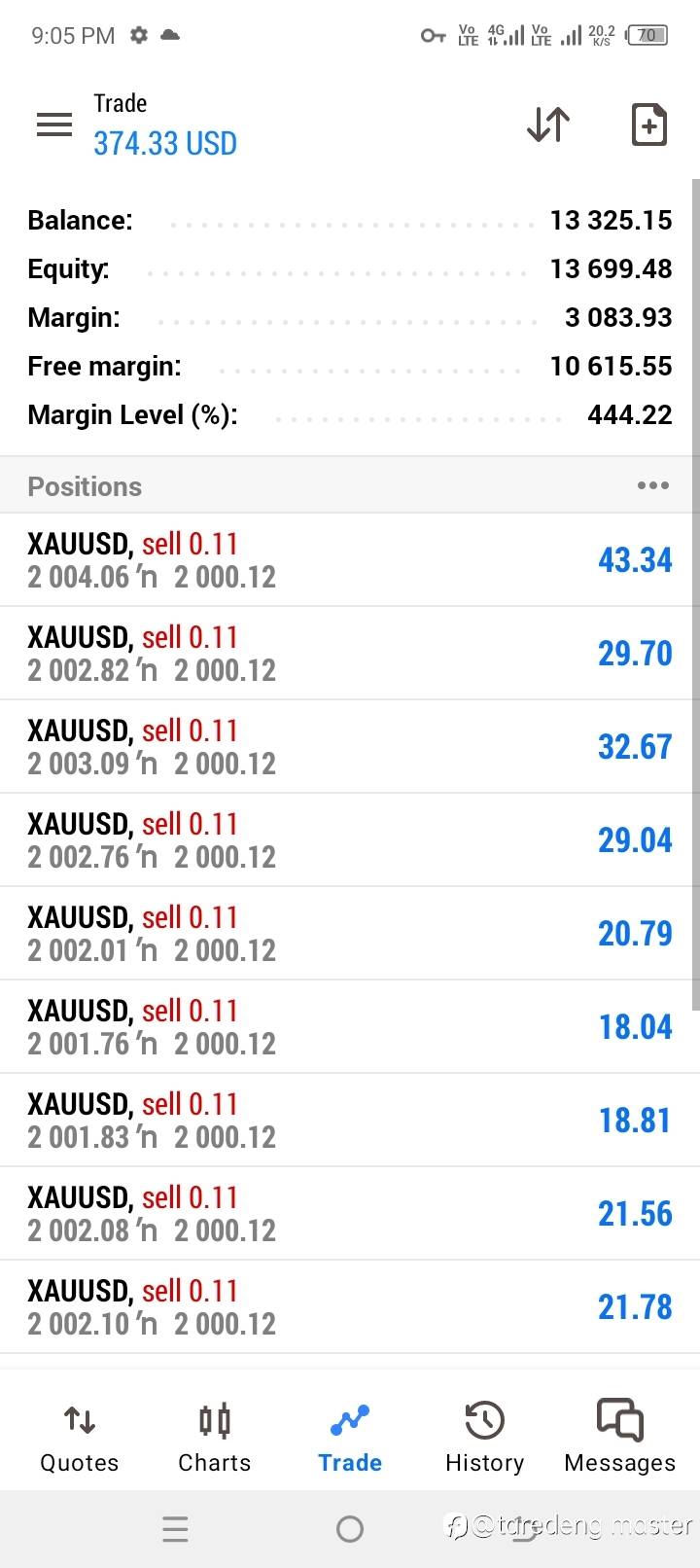Tap the system home button
Screen dimensions: 700x1568
(350, 1529)
